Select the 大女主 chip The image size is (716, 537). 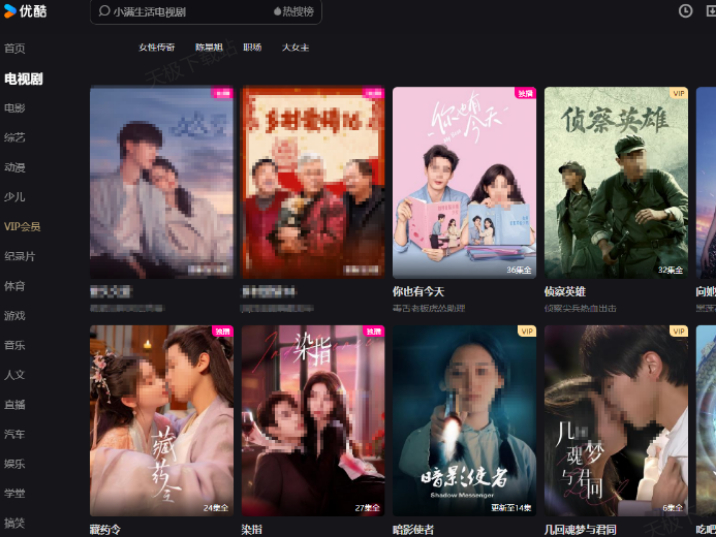(295, 47)
